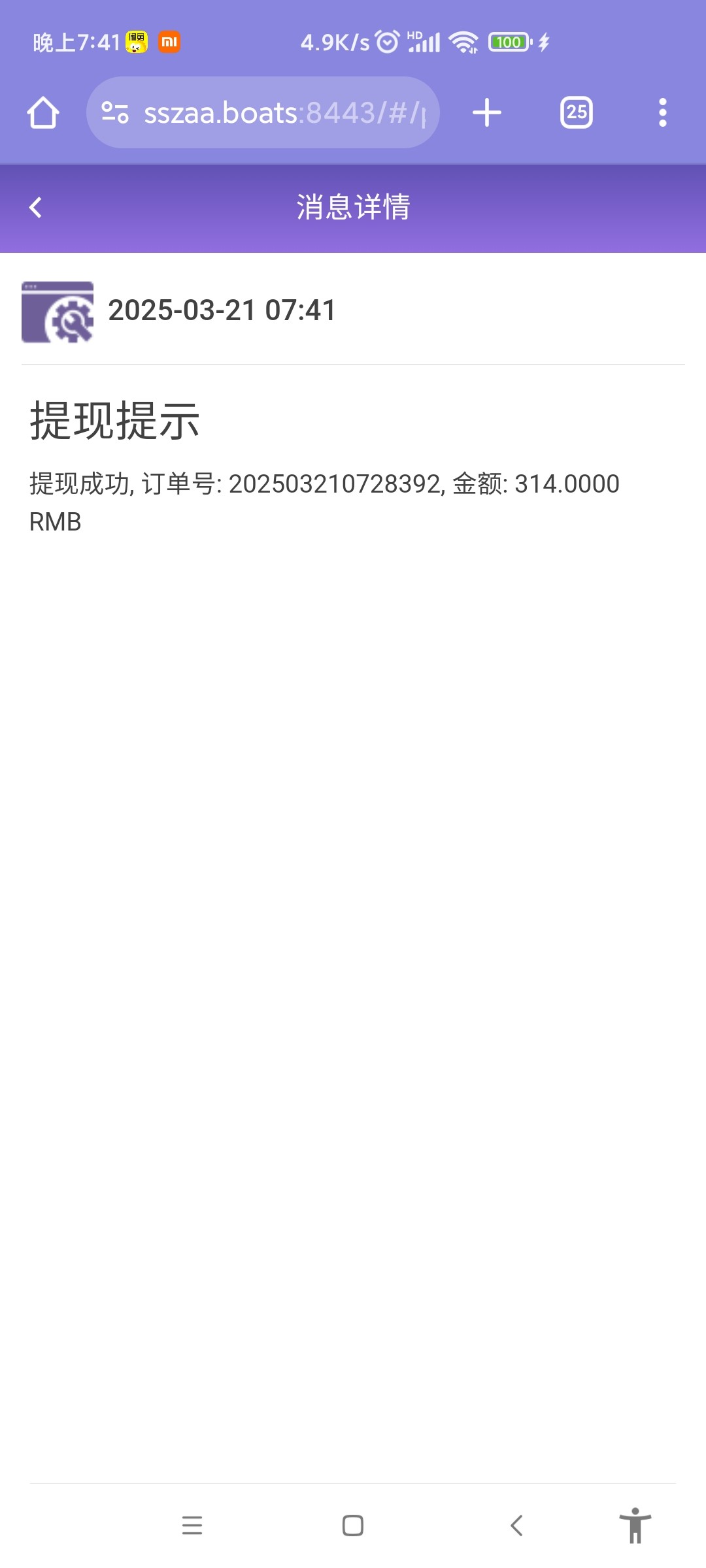
Task: Open recent apps from navigation bar
Action: [x=192, y=1526]
